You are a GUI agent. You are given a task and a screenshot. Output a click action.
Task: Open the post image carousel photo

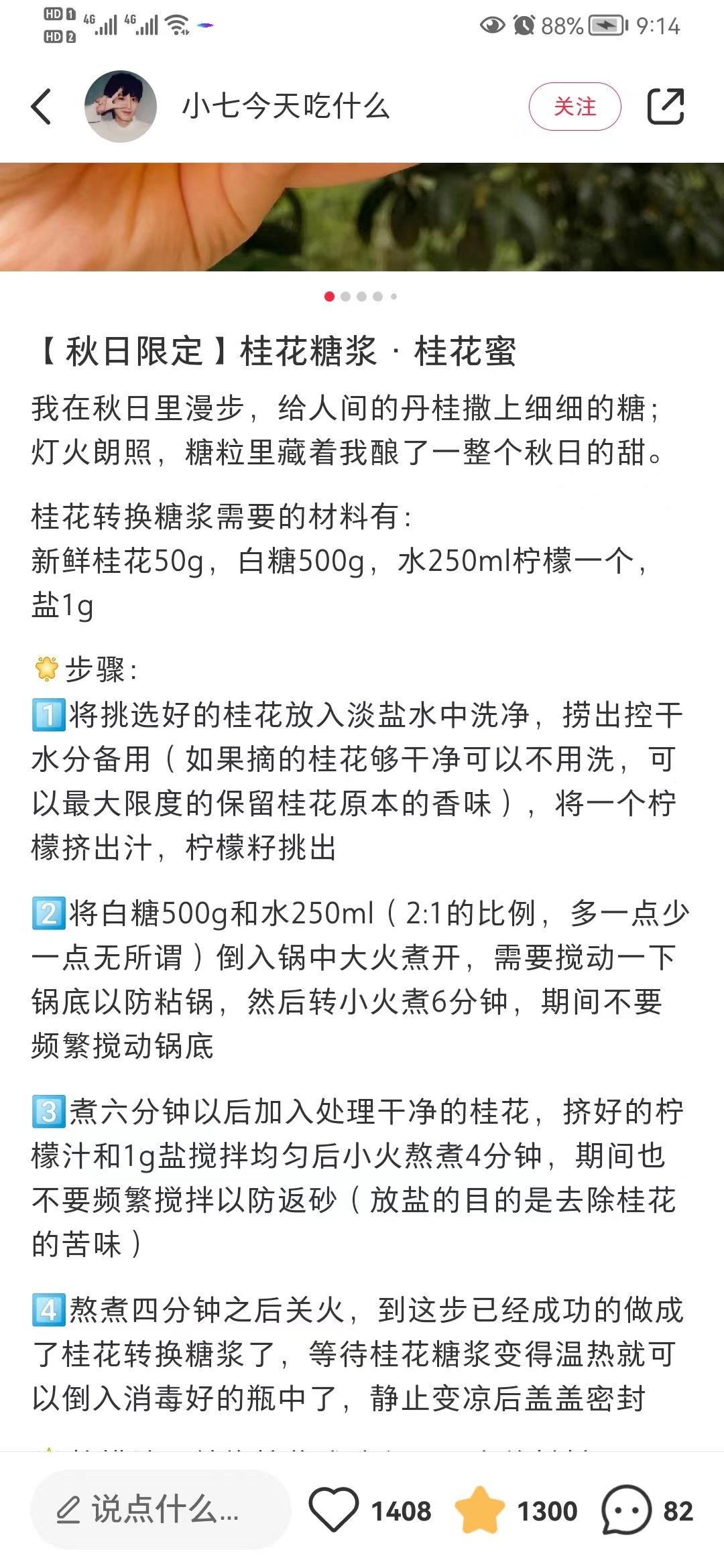click(x=362, y=216)
